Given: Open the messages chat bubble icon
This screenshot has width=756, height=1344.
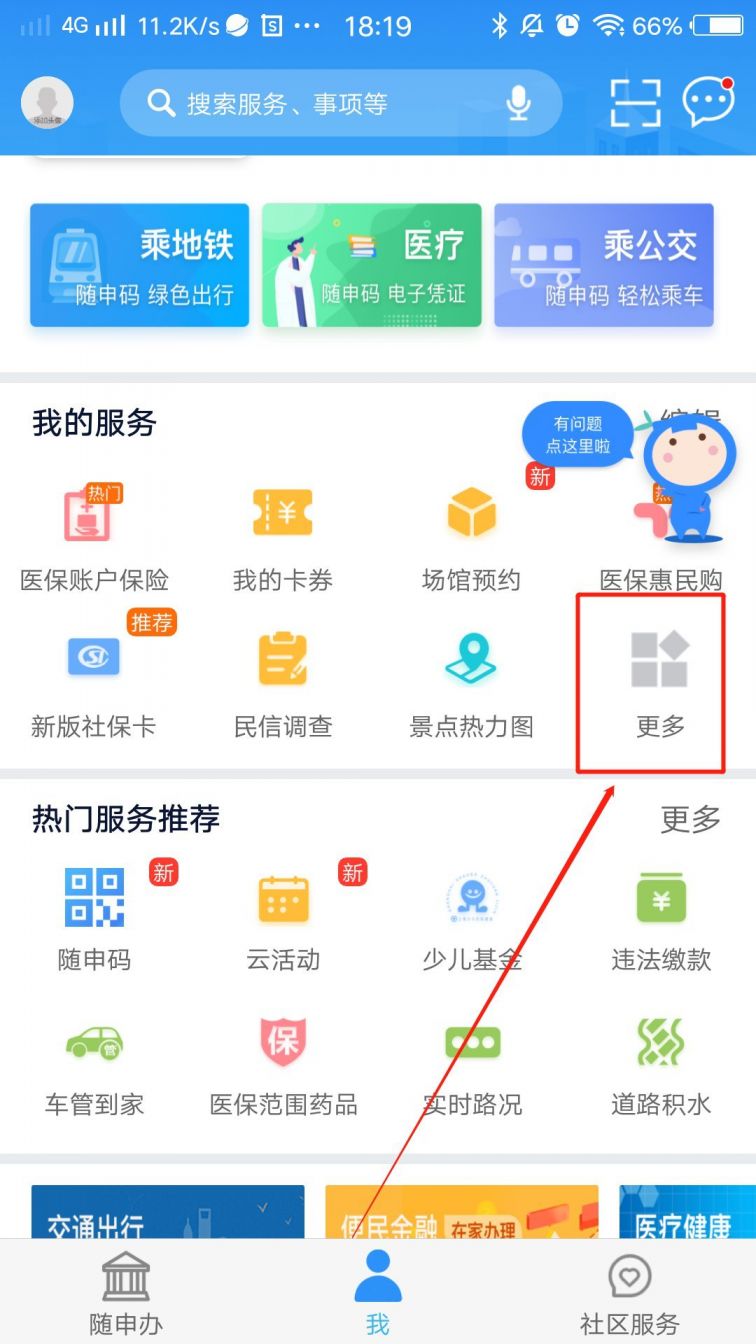Looking at the screenshot, I should (708, 102).
